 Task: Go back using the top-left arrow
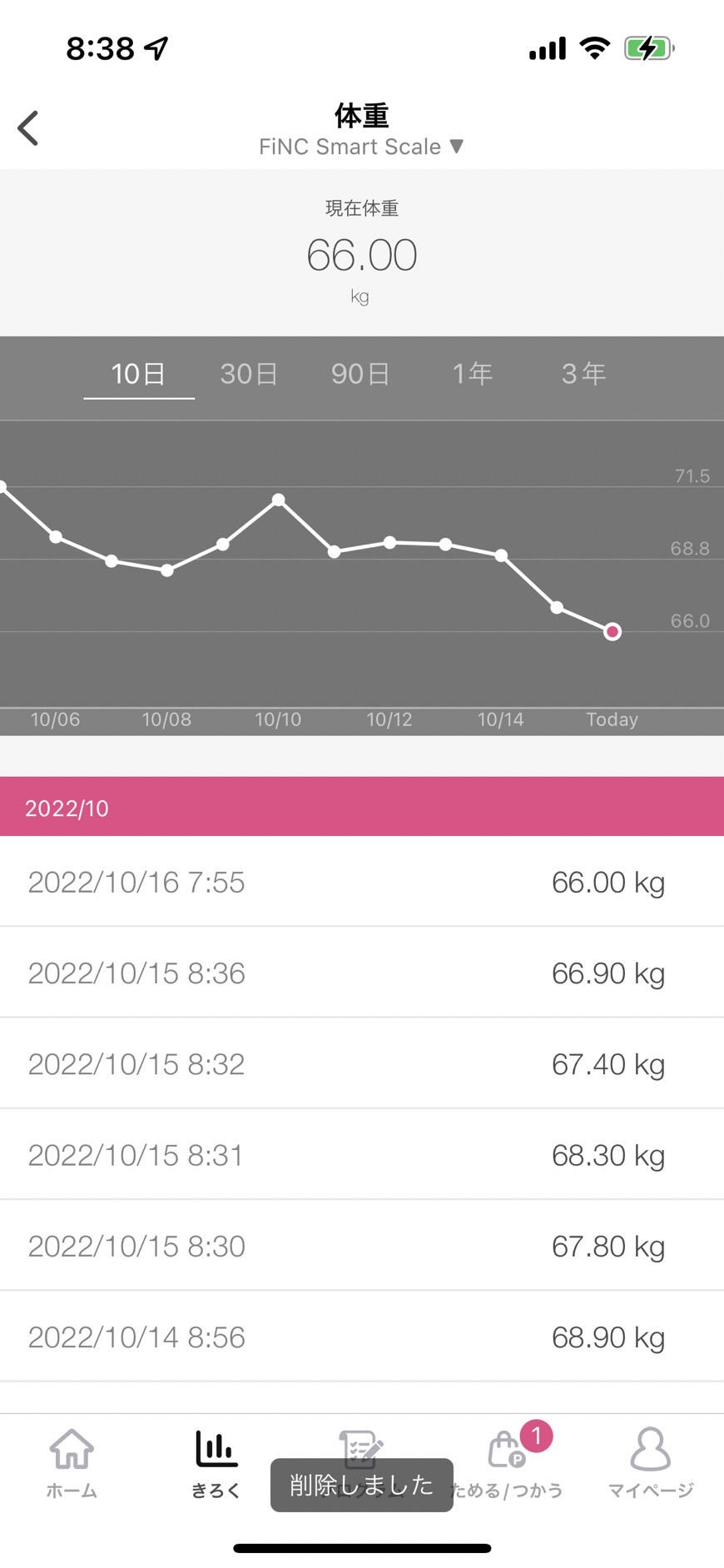click(28, 128)
